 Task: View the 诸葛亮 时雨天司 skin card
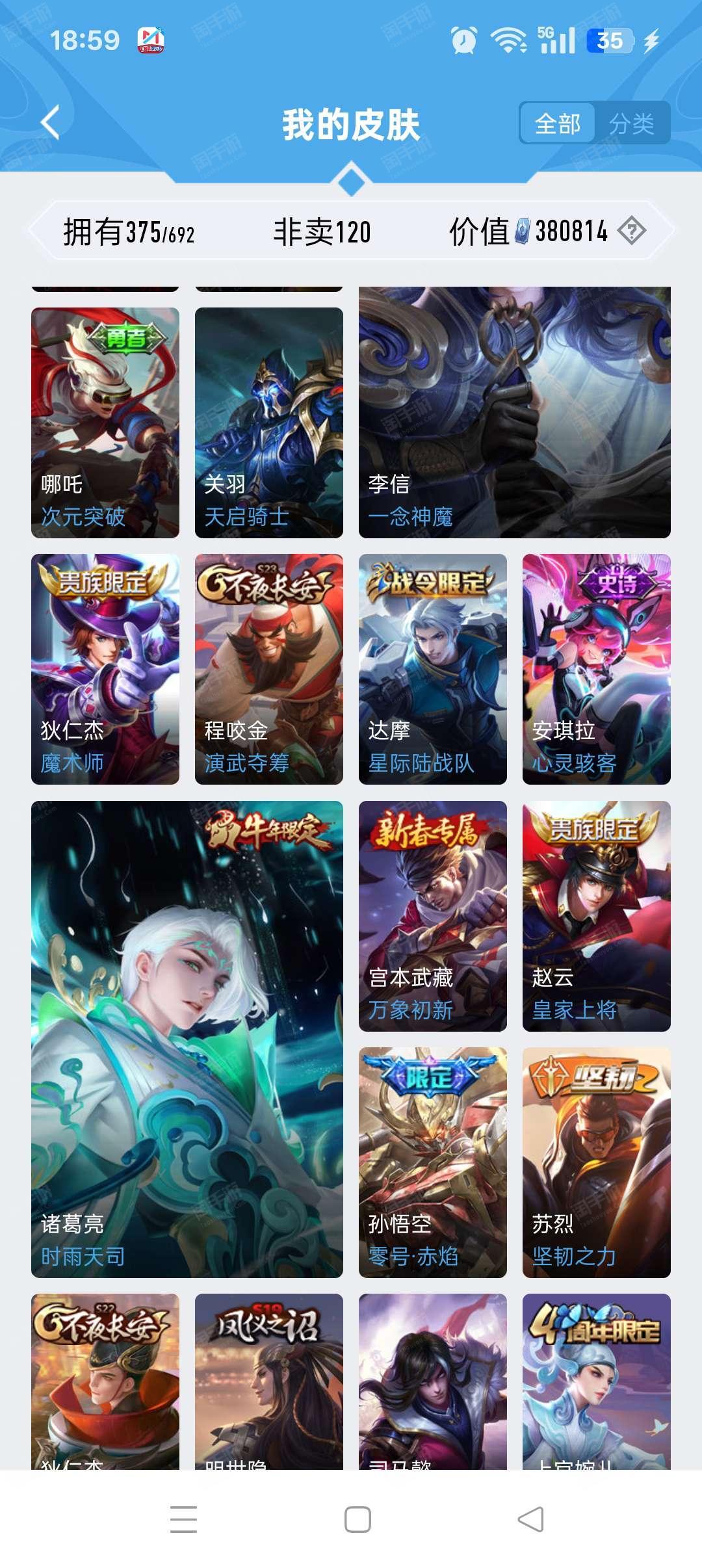pyautogui.click(x=187, y=1039)
